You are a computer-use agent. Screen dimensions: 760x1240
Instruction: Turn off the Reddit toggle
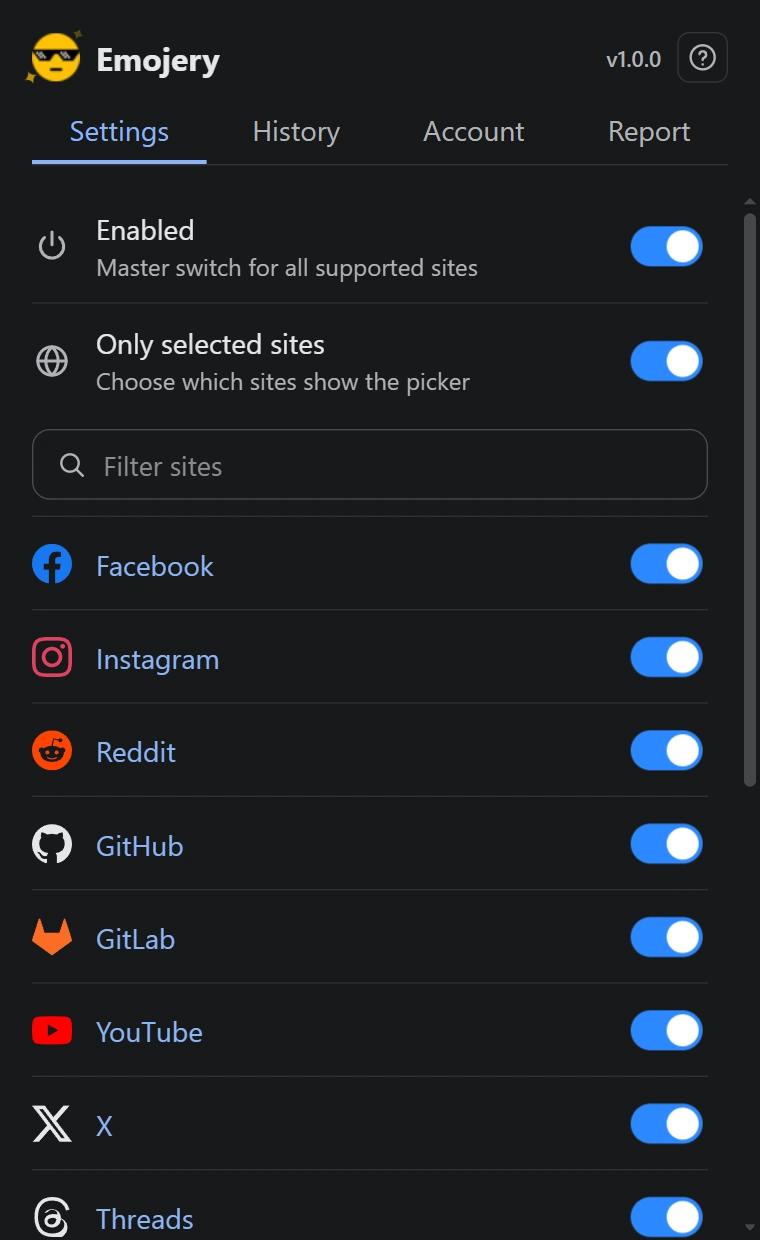coord(666,751)
